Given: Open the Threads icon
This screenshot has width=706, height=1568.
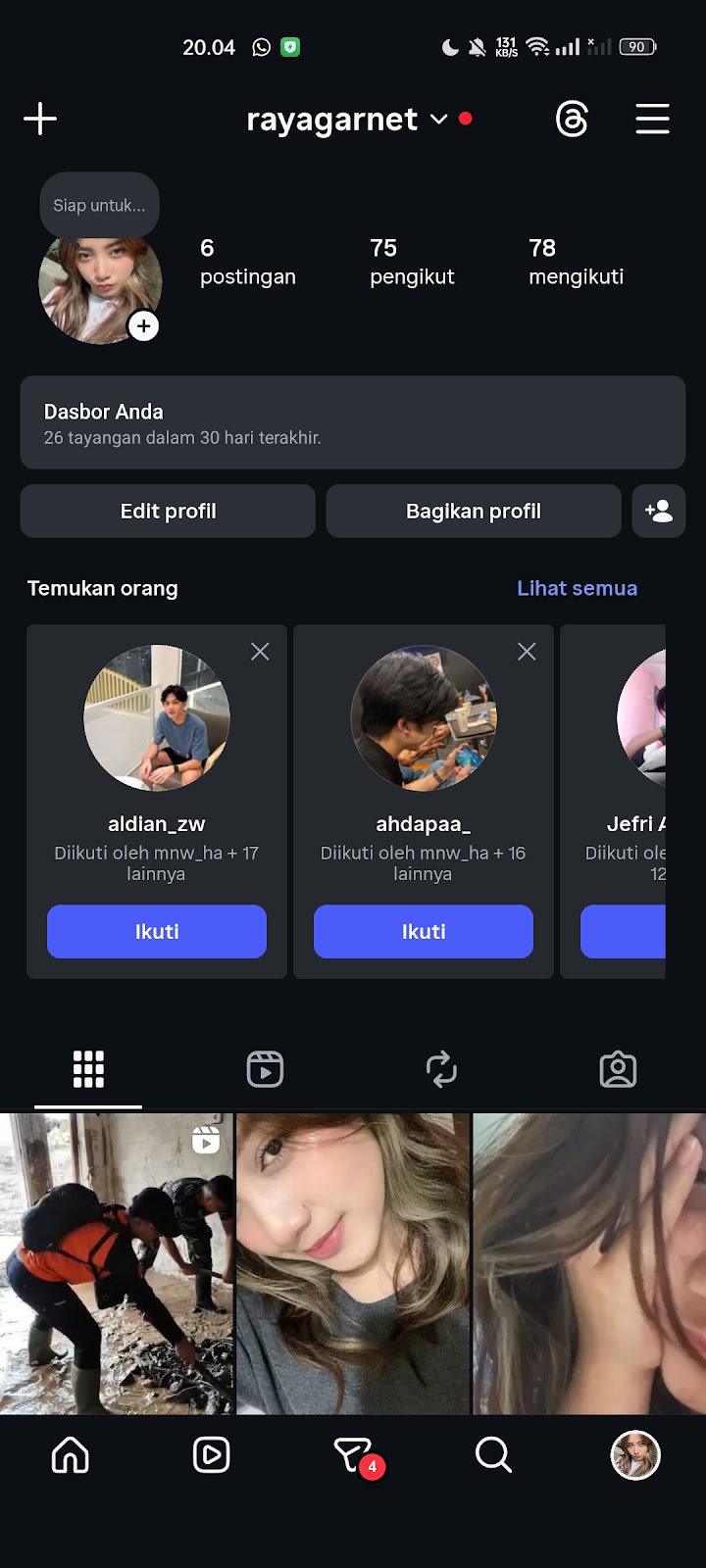Looking at the screenshot, I should coord(572,120).
